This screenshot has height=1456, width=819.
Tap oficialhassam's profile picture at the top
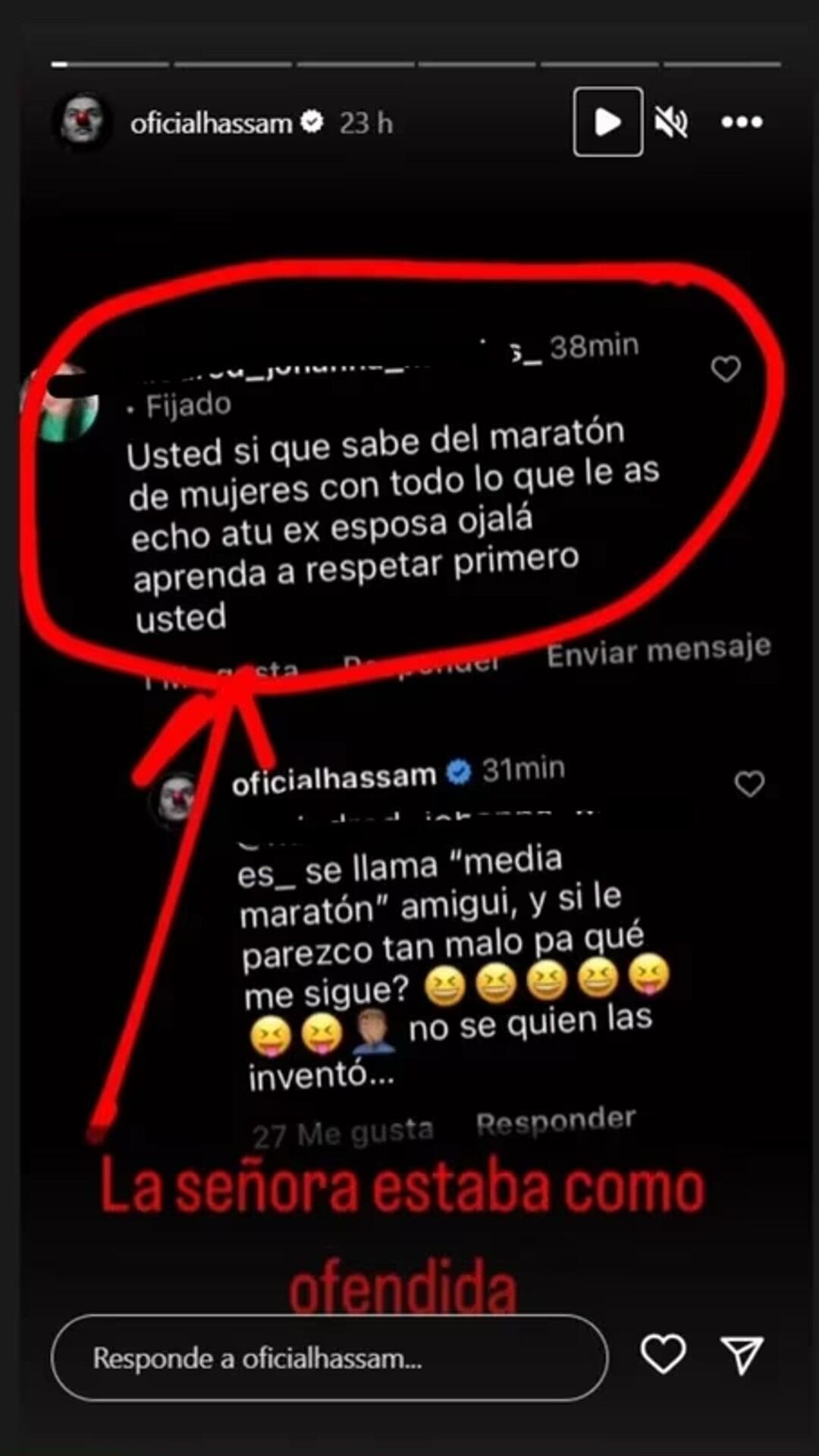[83, 121]
